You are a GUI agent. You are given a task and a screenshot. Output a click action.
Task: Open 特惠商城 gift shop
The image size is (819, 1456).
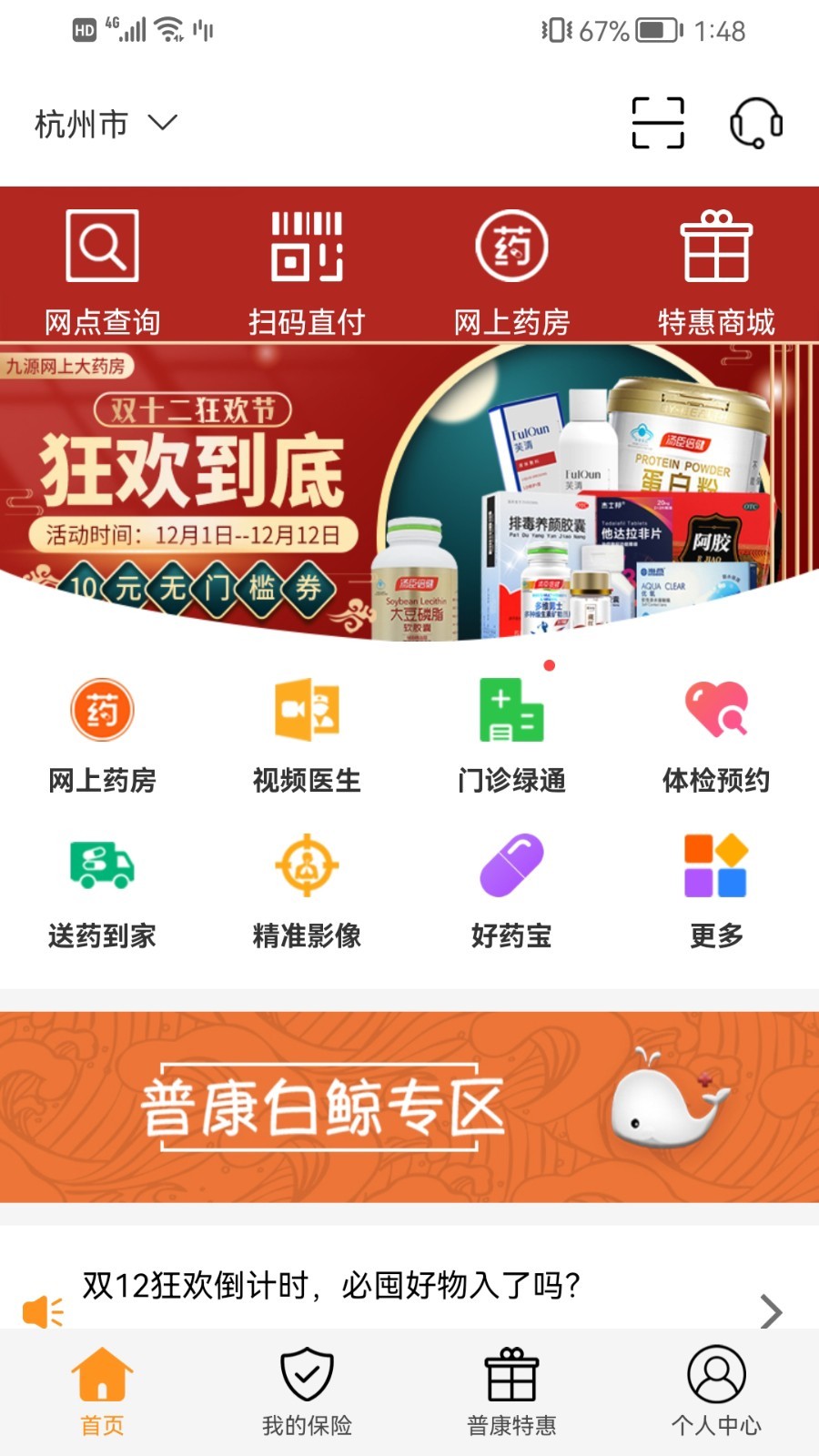coord(716,271)
